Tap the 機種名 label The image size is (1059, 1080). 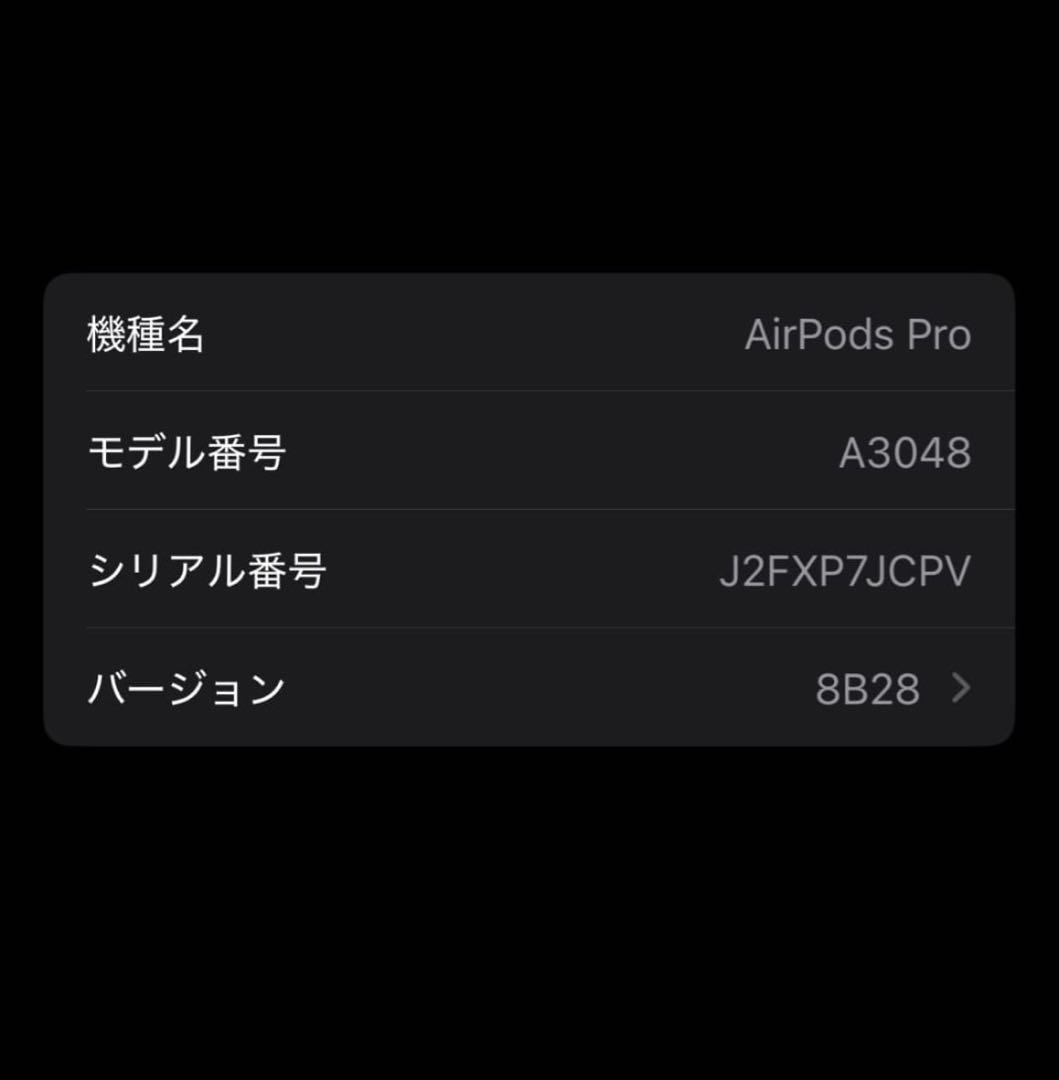point(146,335)
